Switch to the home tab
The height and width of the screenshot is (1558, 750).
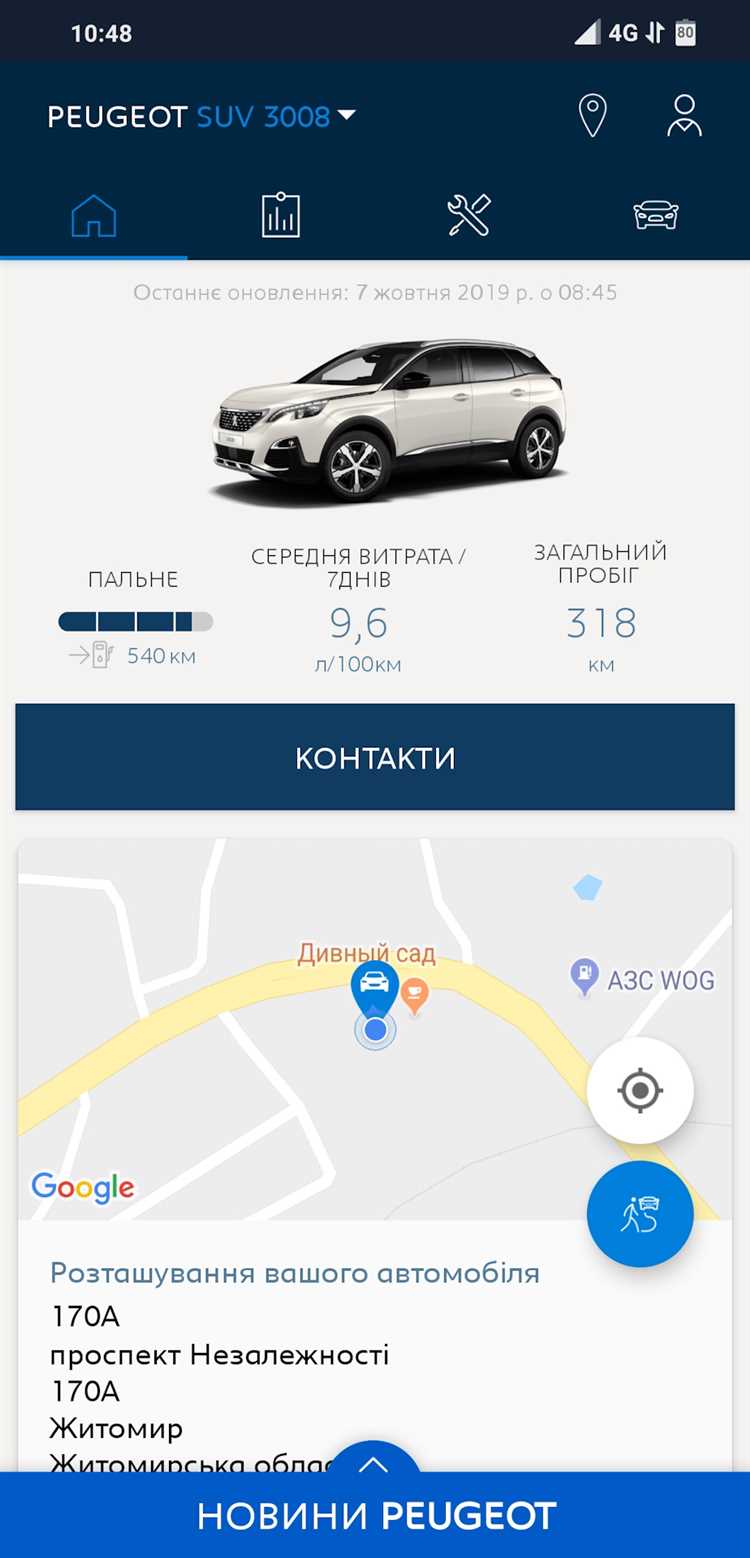coord(94,215)
